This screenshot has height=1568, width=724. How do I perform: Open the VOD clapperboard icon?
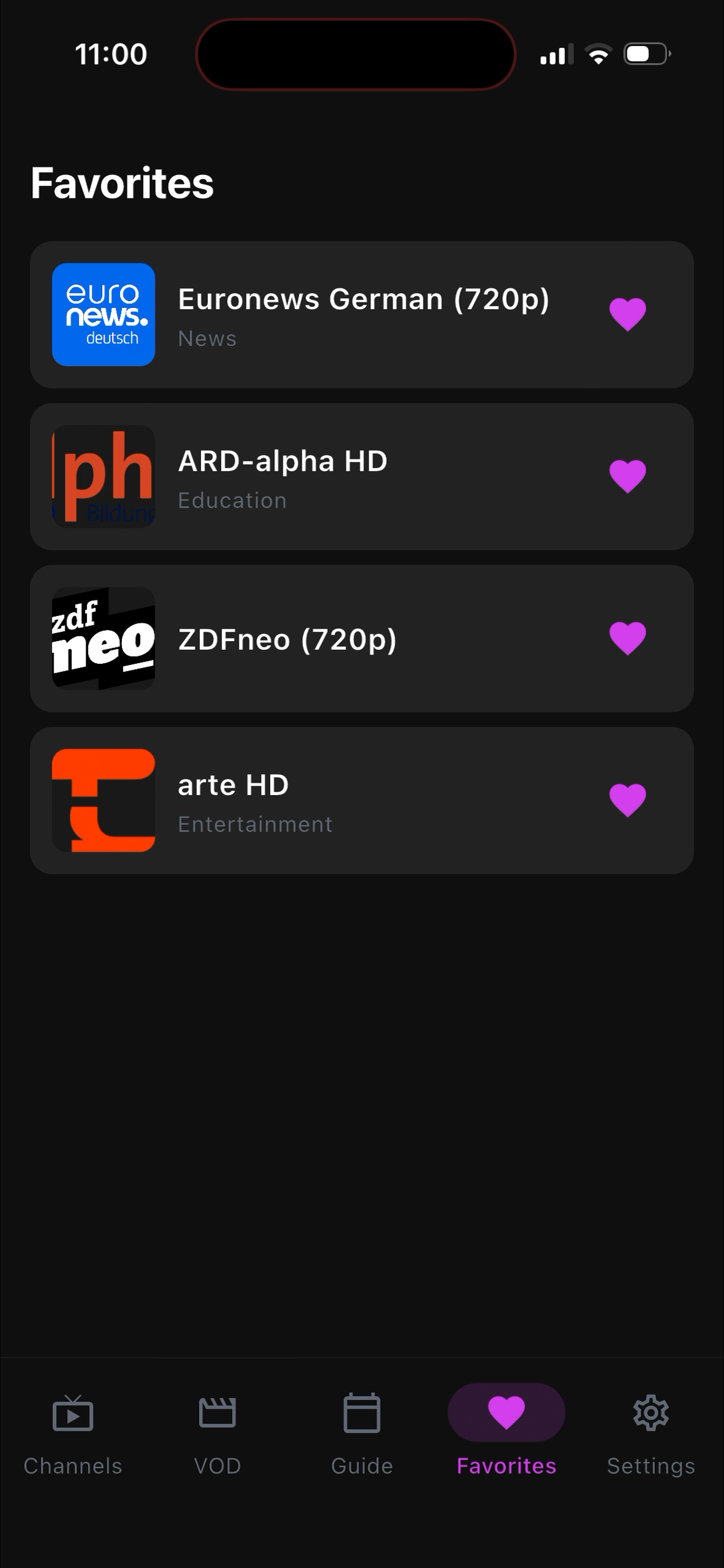point(217,1413)
